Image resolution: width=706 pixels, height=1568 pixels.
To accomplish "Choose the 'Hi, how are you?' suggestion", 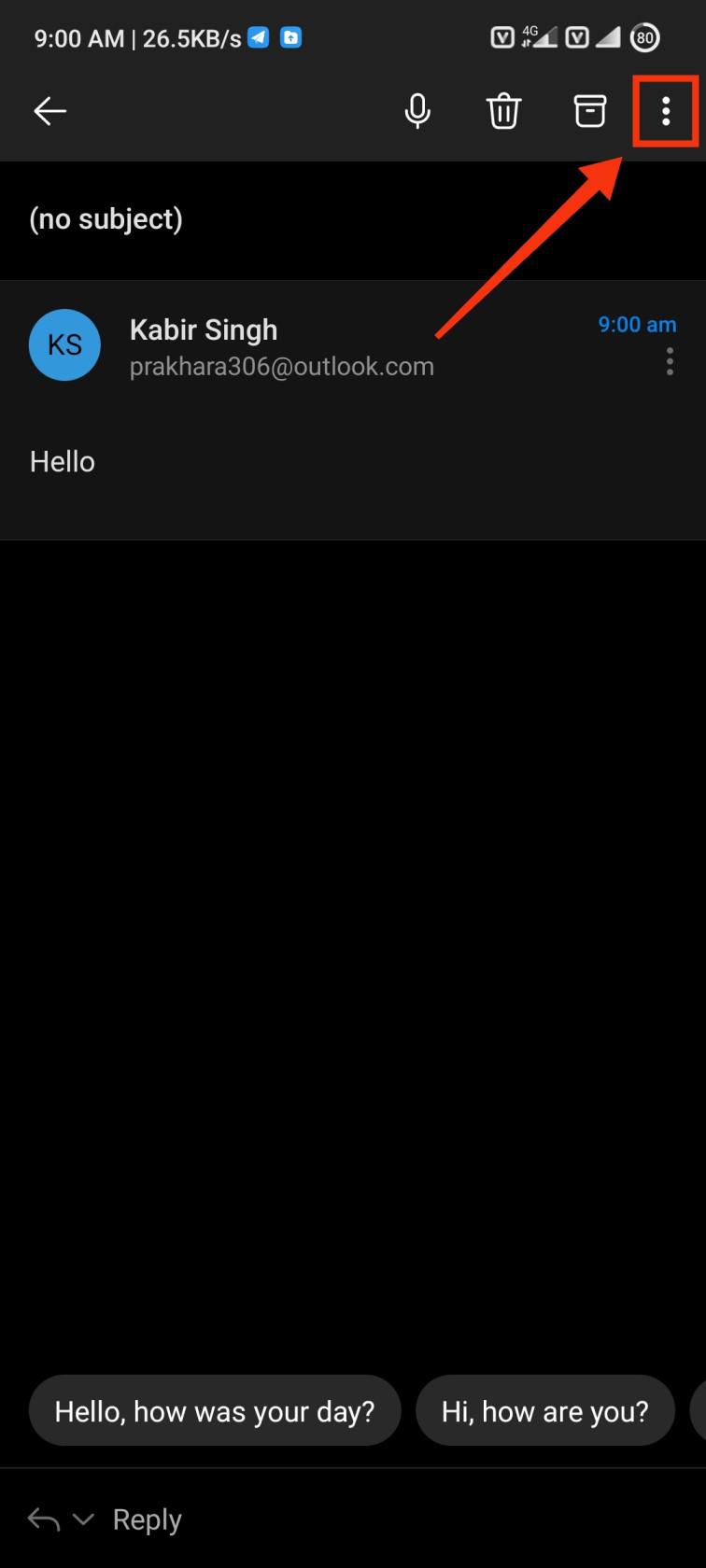I will [x=544, y=1410].
